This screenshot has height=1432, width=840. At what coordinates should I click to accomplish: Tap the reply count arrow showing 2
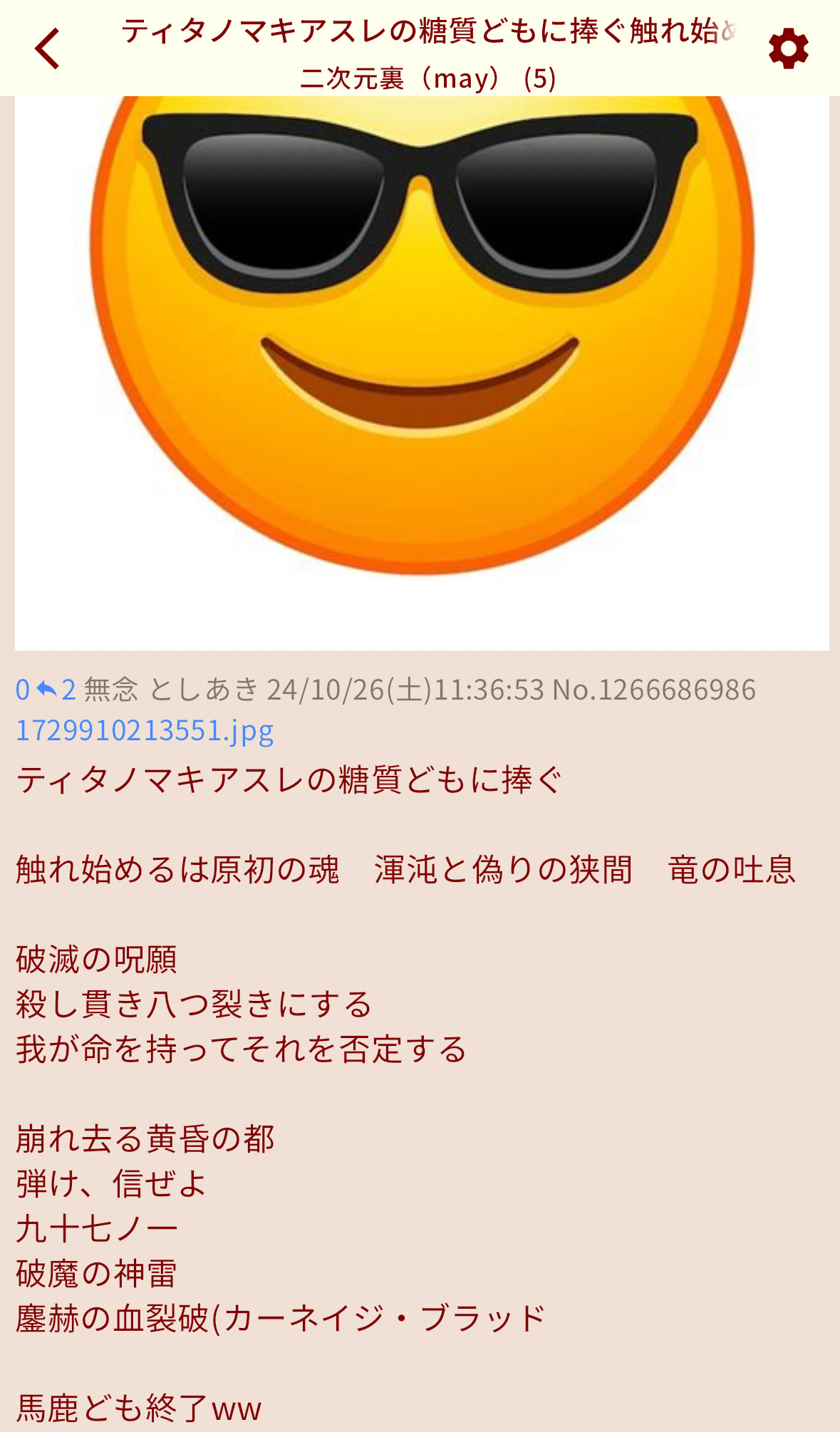pyautogui.click(x=56, y=690)
